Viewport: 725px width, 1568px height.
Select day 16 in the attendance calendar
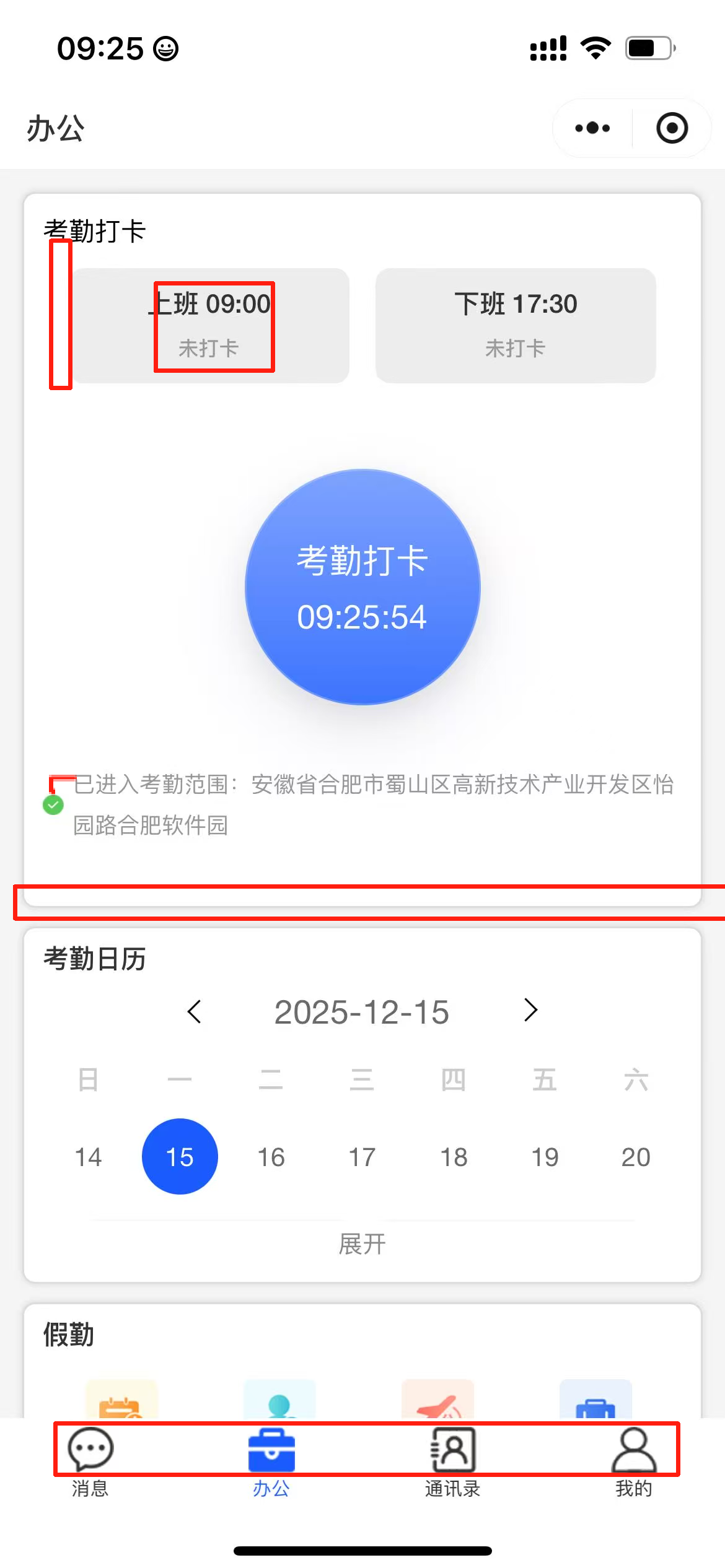[x=271, y=1157]
